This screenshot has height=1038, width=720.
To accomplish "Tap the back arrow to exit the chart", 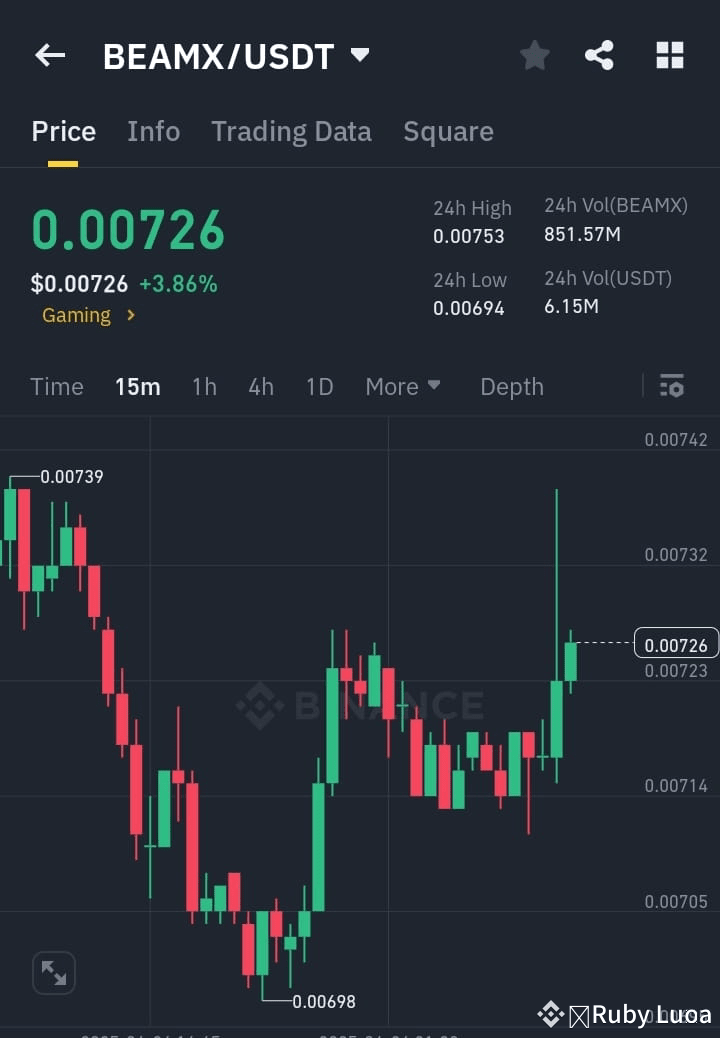I will tap(50, 55).
